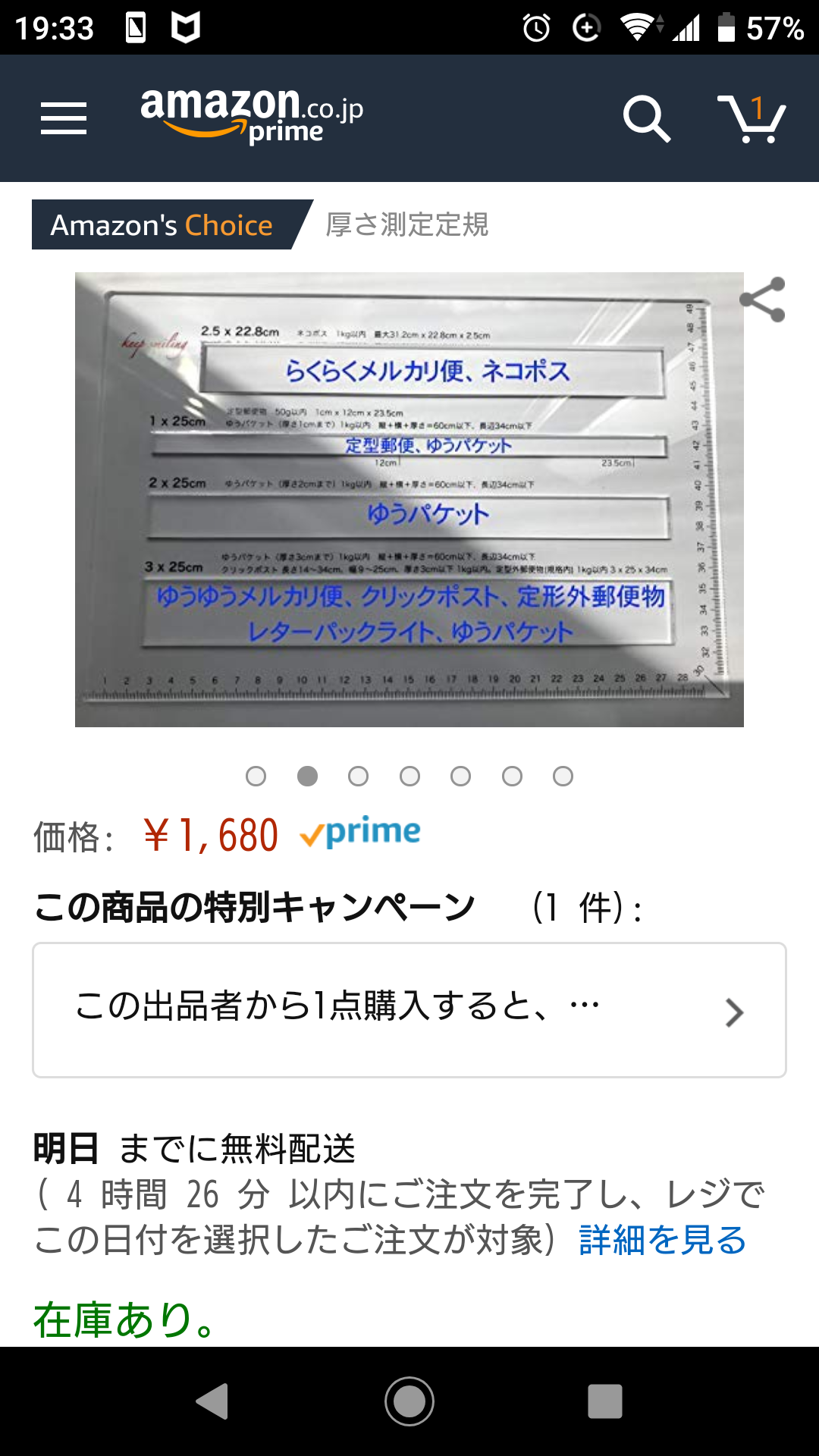
Task: Open the search magnifier
Action: (646, 118)
